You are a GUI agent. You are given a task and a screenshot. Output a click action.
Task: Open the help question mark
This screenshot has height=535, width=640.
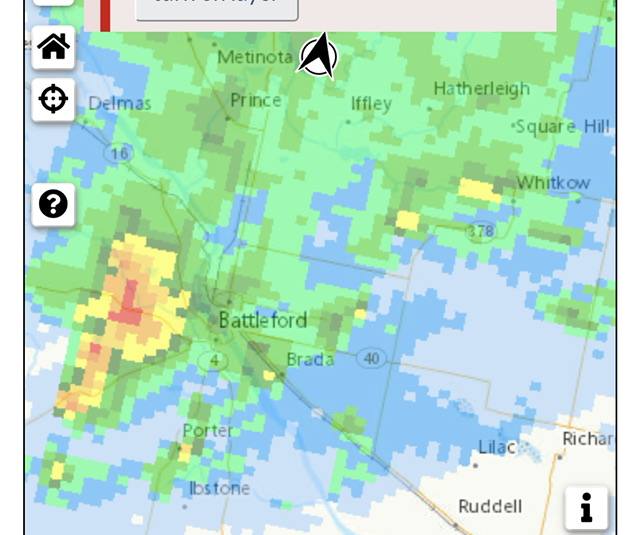[x=53, y=204]
